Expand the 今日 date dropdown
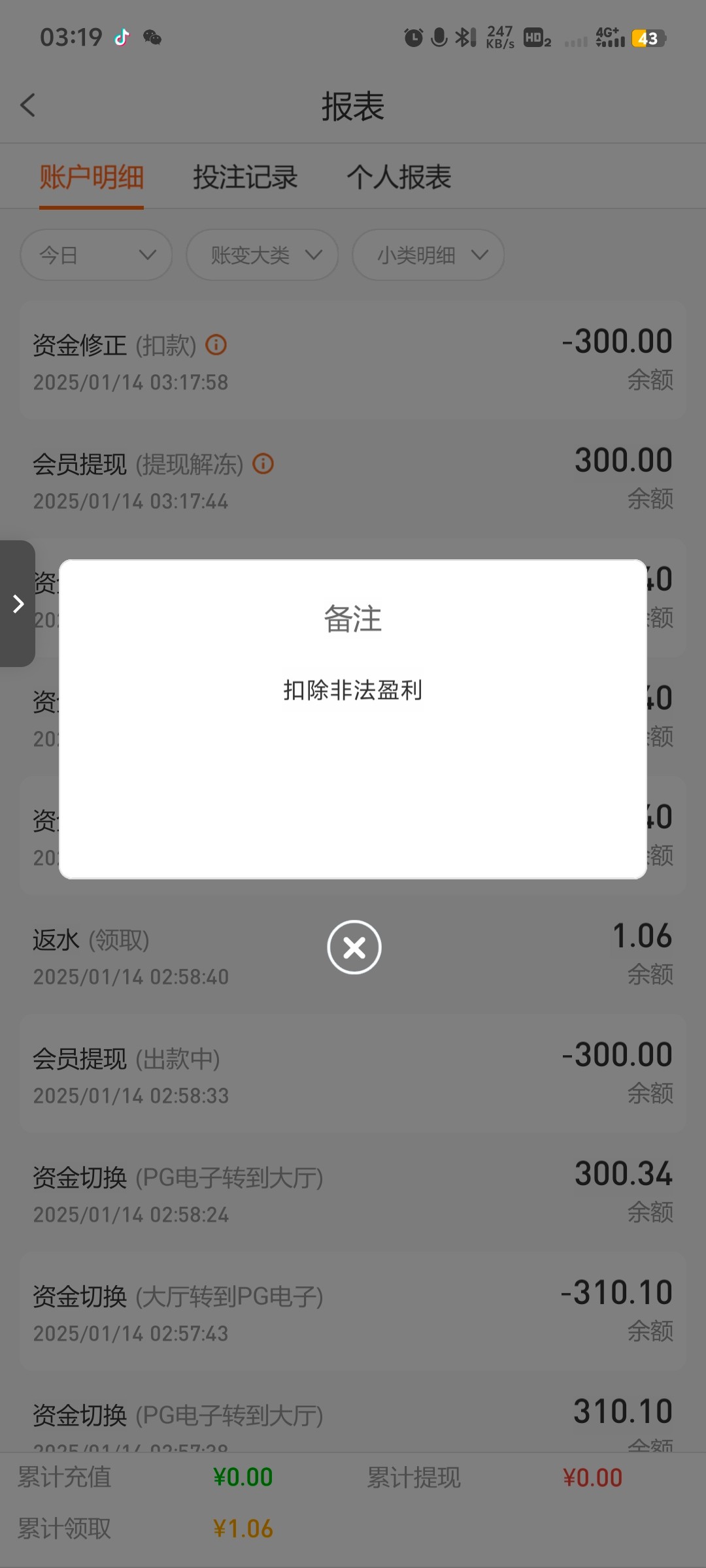 (96, 255)
